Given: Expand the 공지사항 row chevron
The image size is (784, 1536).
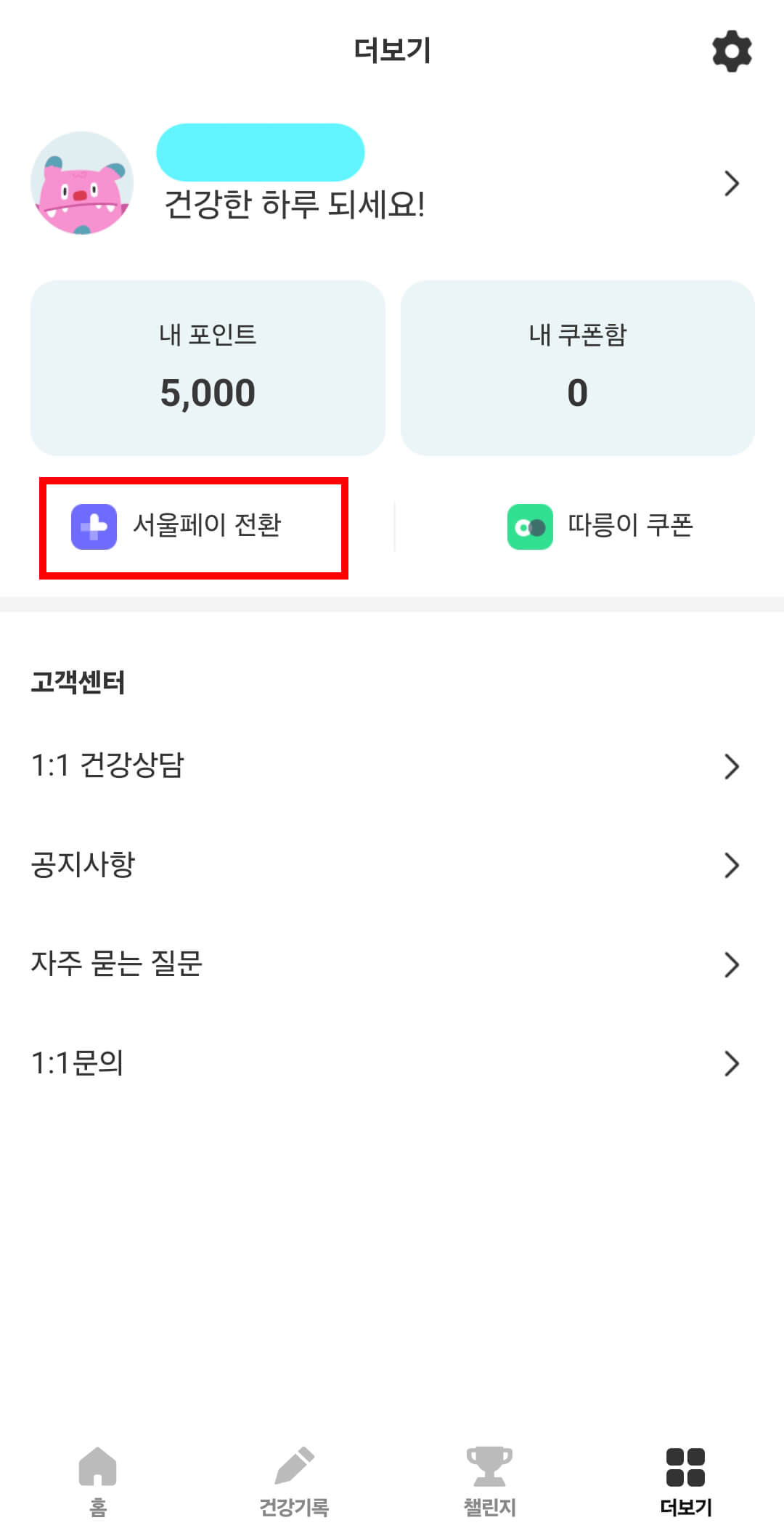Looking at the screenshot, I should (733, 865).
